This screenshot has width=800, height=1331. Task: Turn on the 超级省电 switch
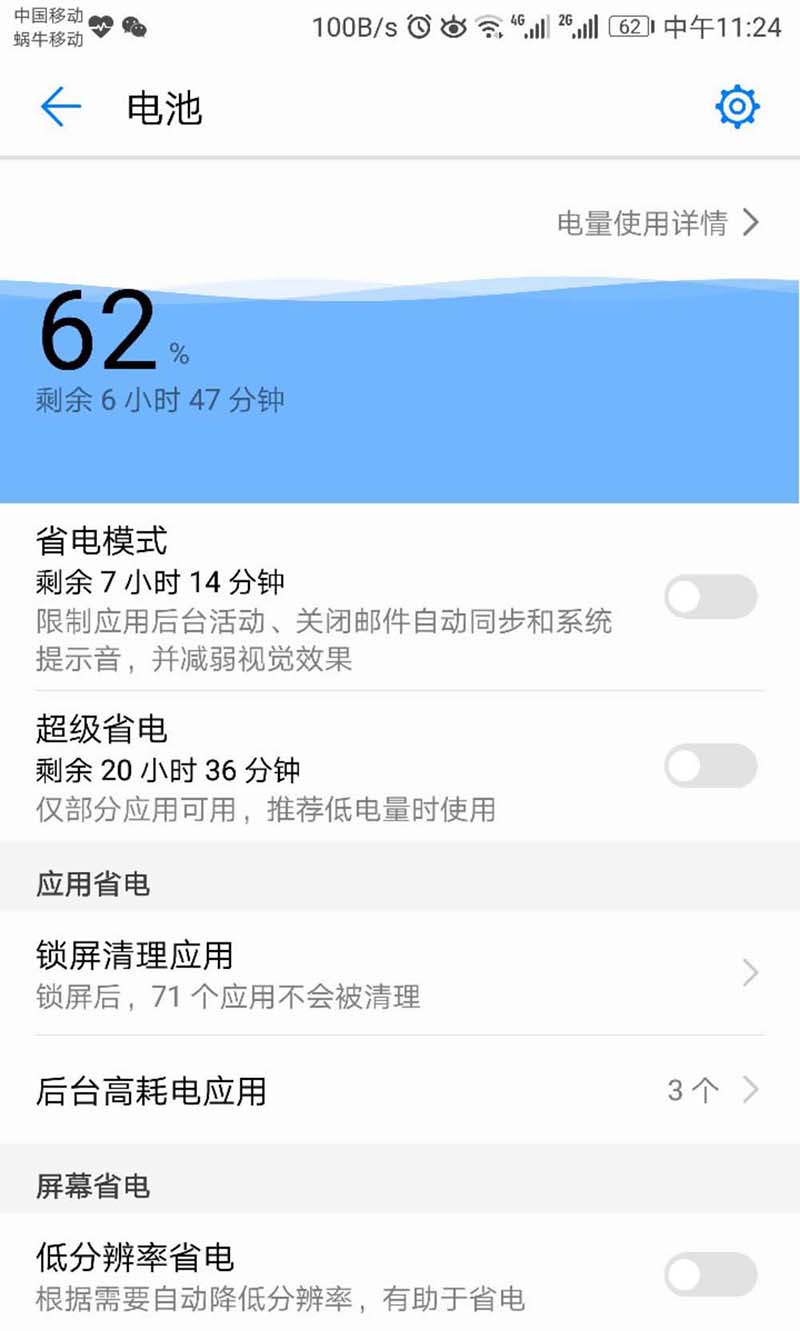tap(711, 767)
